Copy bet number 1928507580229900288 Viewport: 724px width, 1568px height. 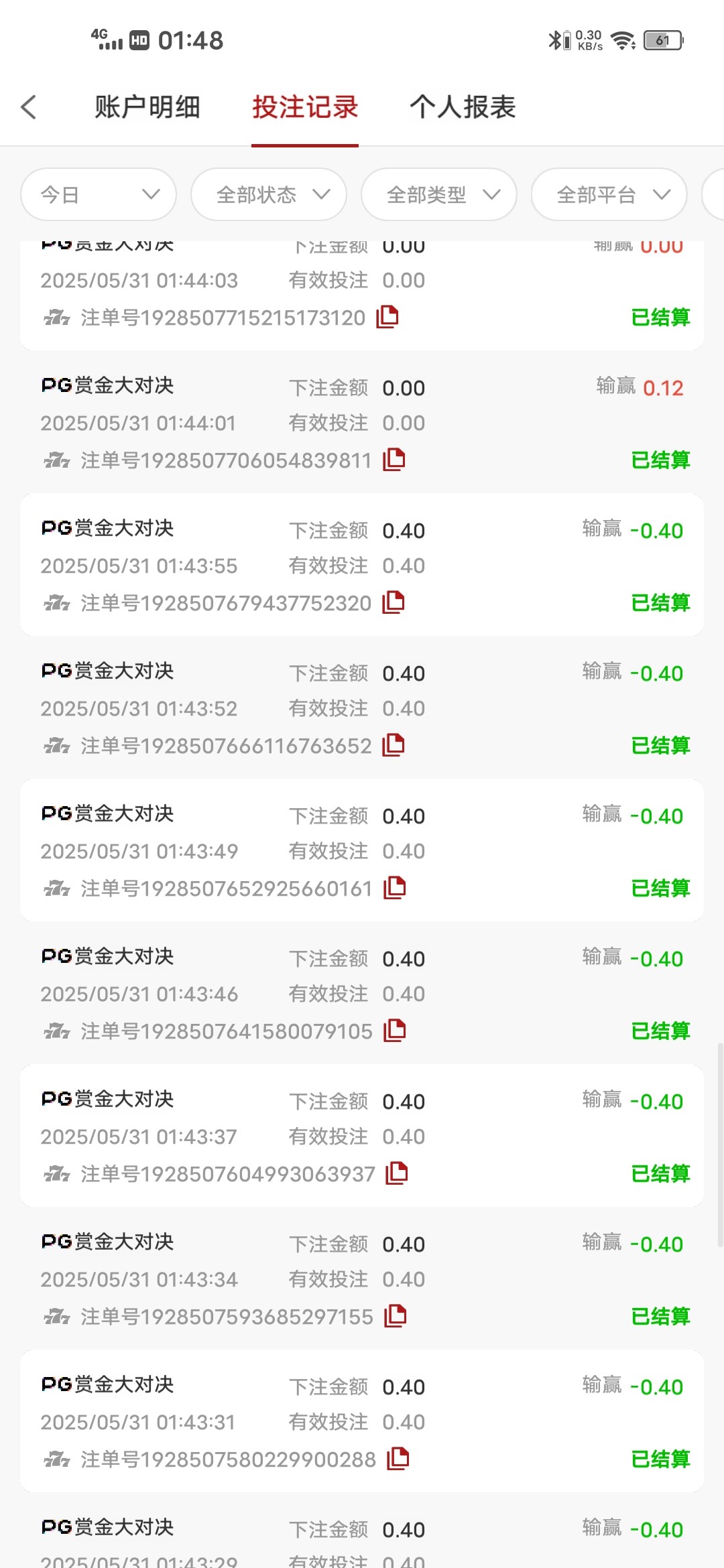click(398, 1459)
